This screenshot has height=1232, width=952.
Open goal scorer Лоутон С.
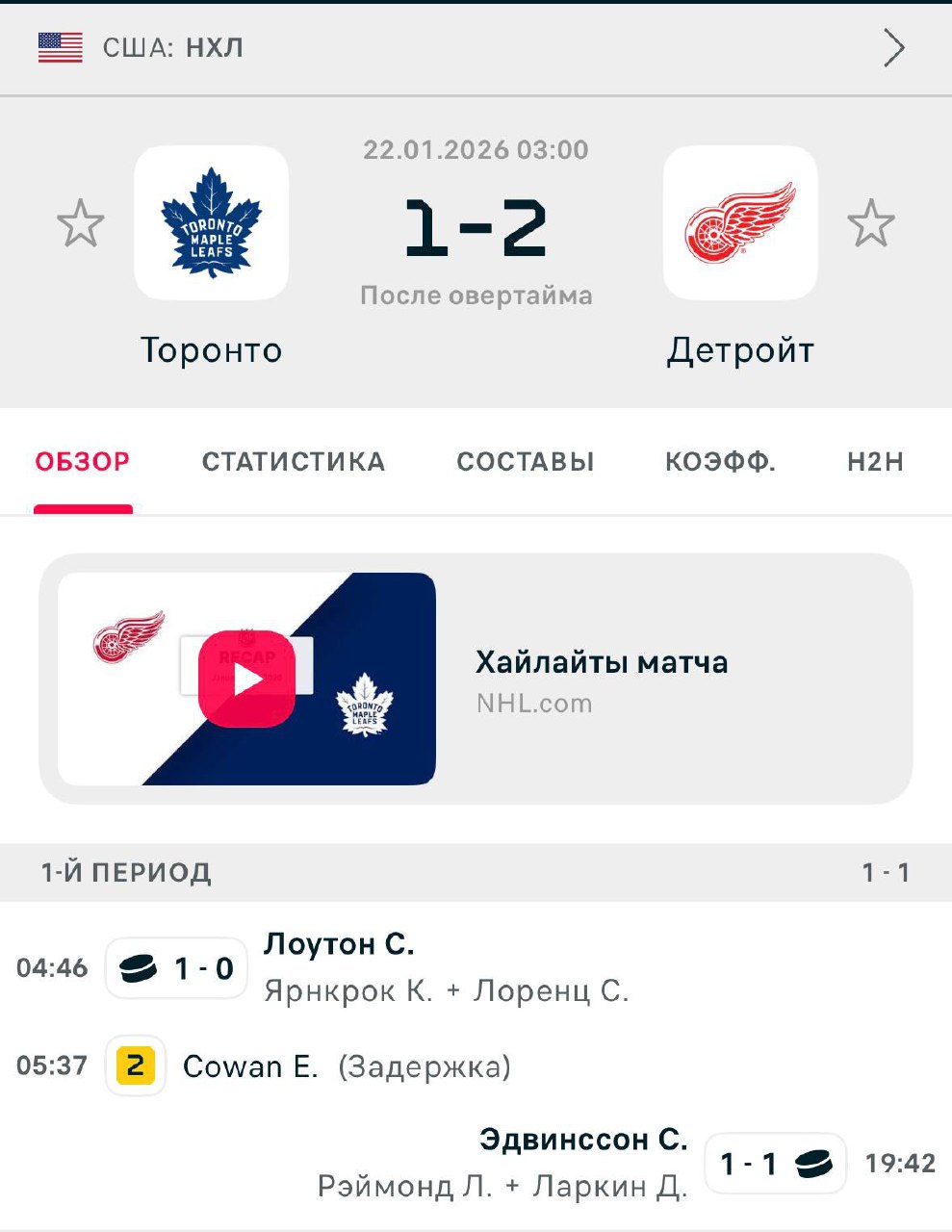[340, 944]
